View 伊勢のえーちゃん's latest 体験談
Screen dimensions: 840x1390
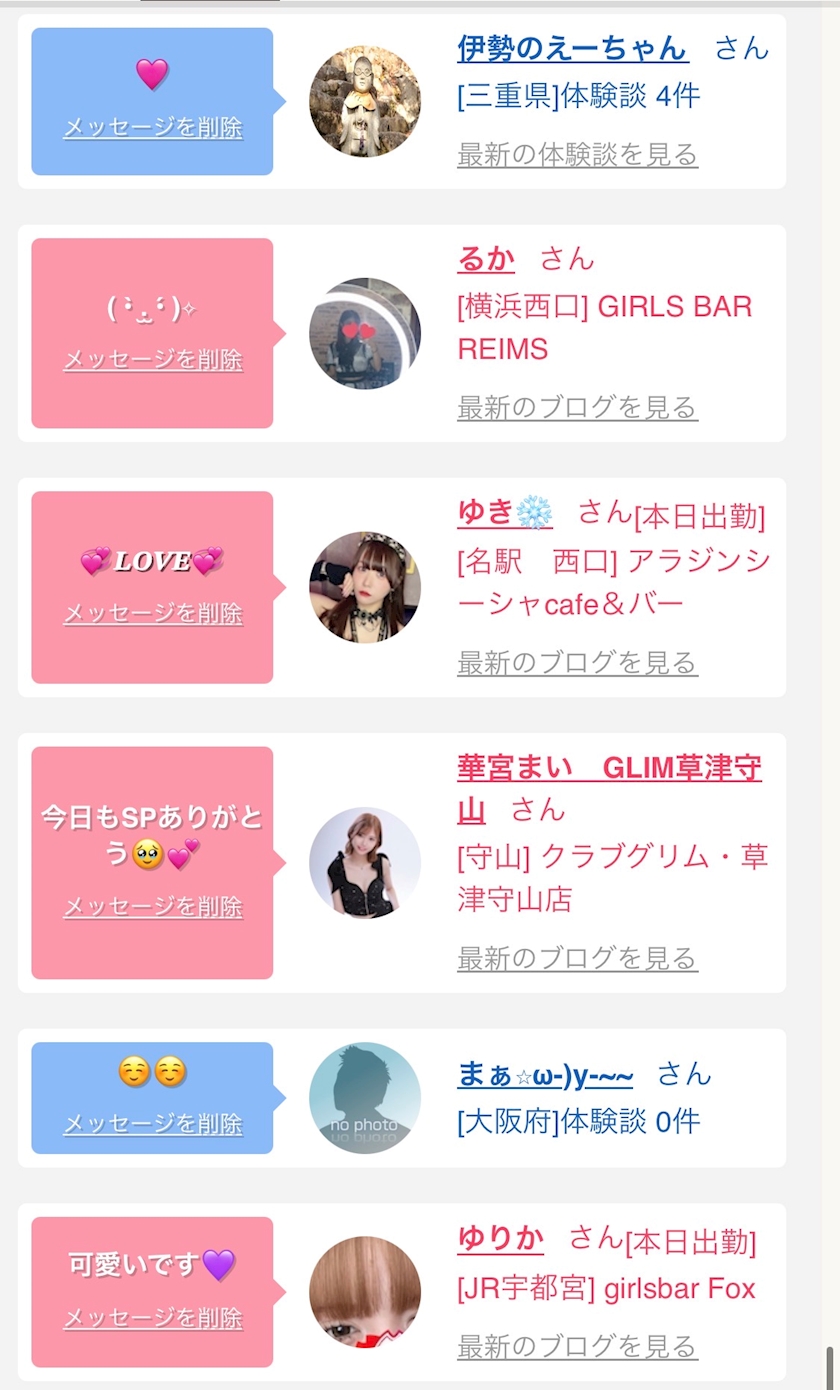(577, 154)
